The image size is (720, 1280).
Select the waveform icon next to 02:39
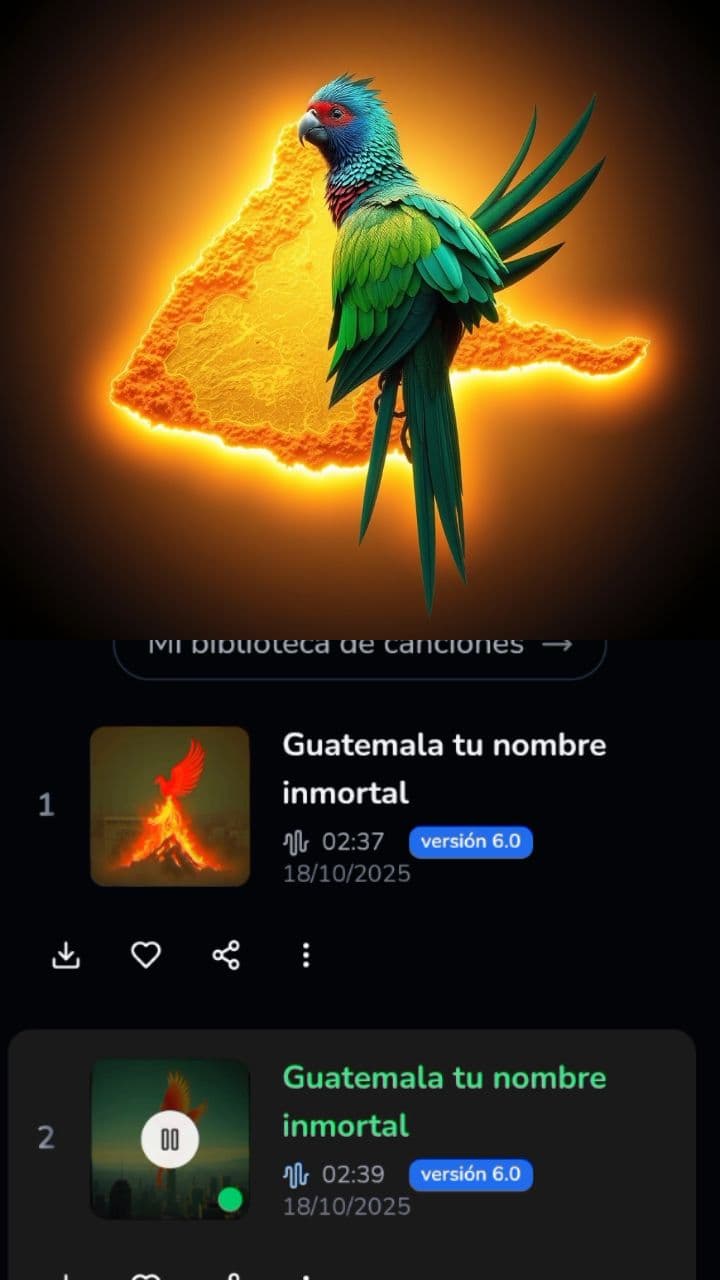point(297,1174)
